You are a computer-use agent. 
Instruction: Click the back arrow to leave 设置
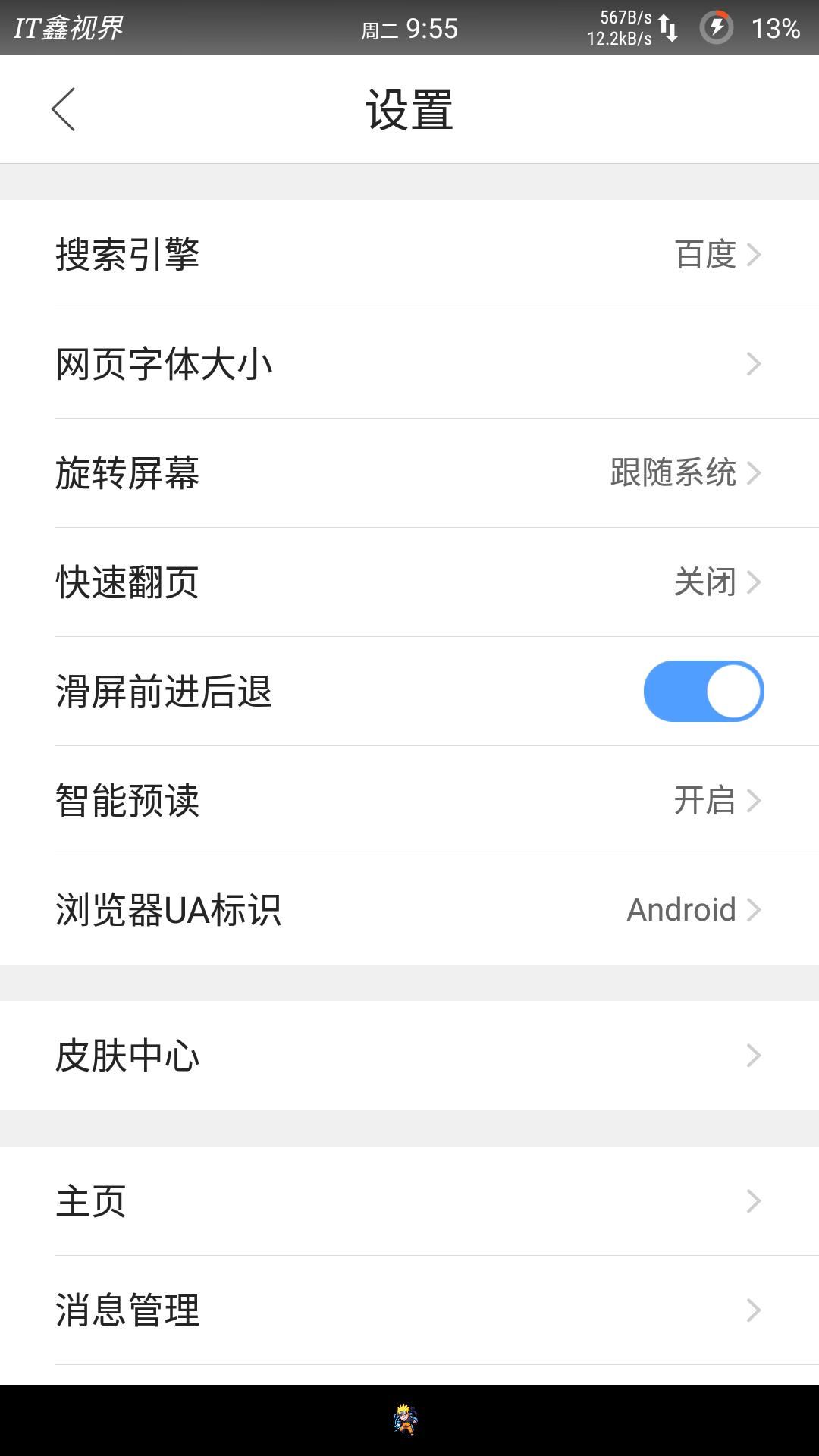64,108
